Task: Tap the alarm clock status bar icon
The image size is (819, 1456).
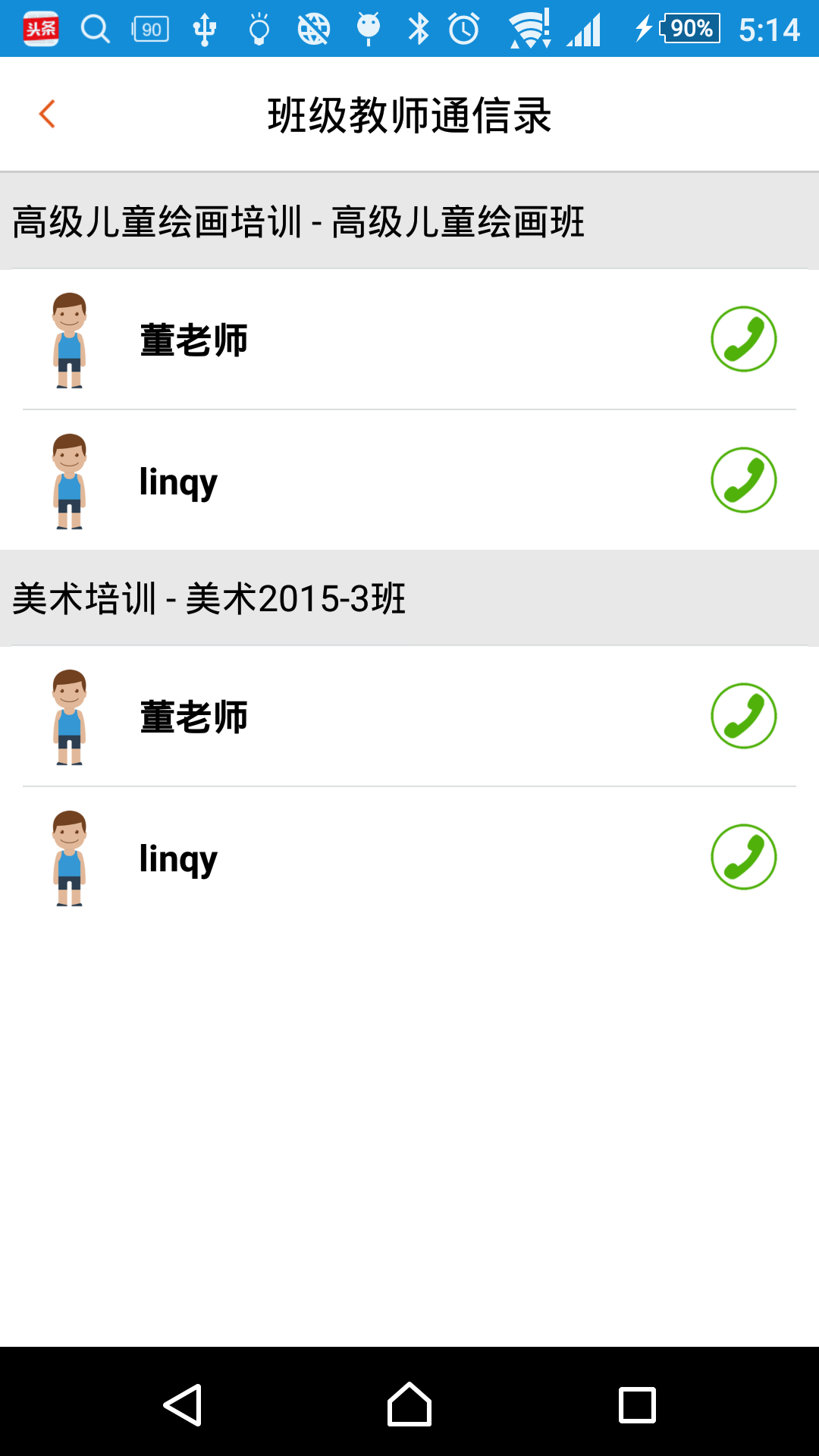Action: pyautogui.click(x=463, y=29)
